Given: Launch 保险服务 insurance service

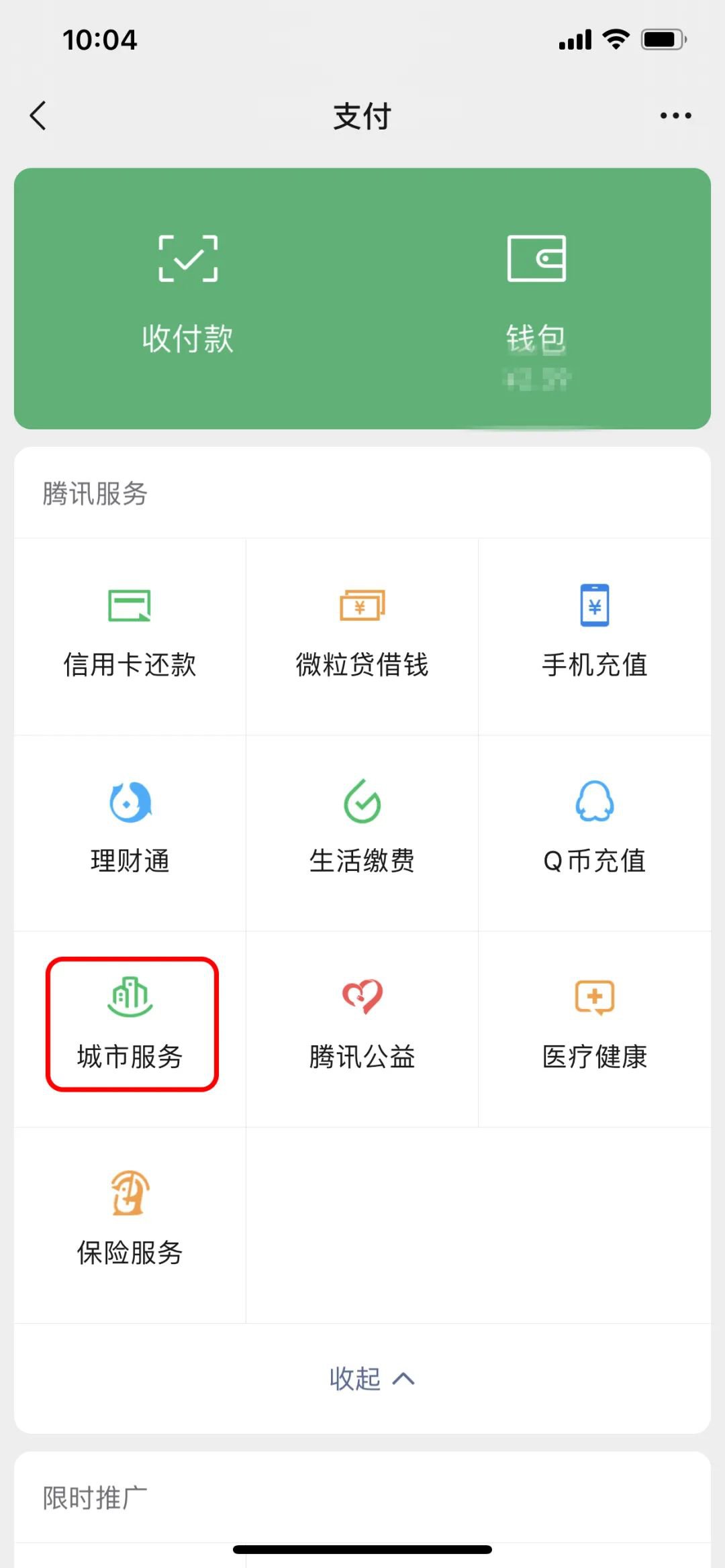Looking at the screenshot, I should [x=130, y=1222].
